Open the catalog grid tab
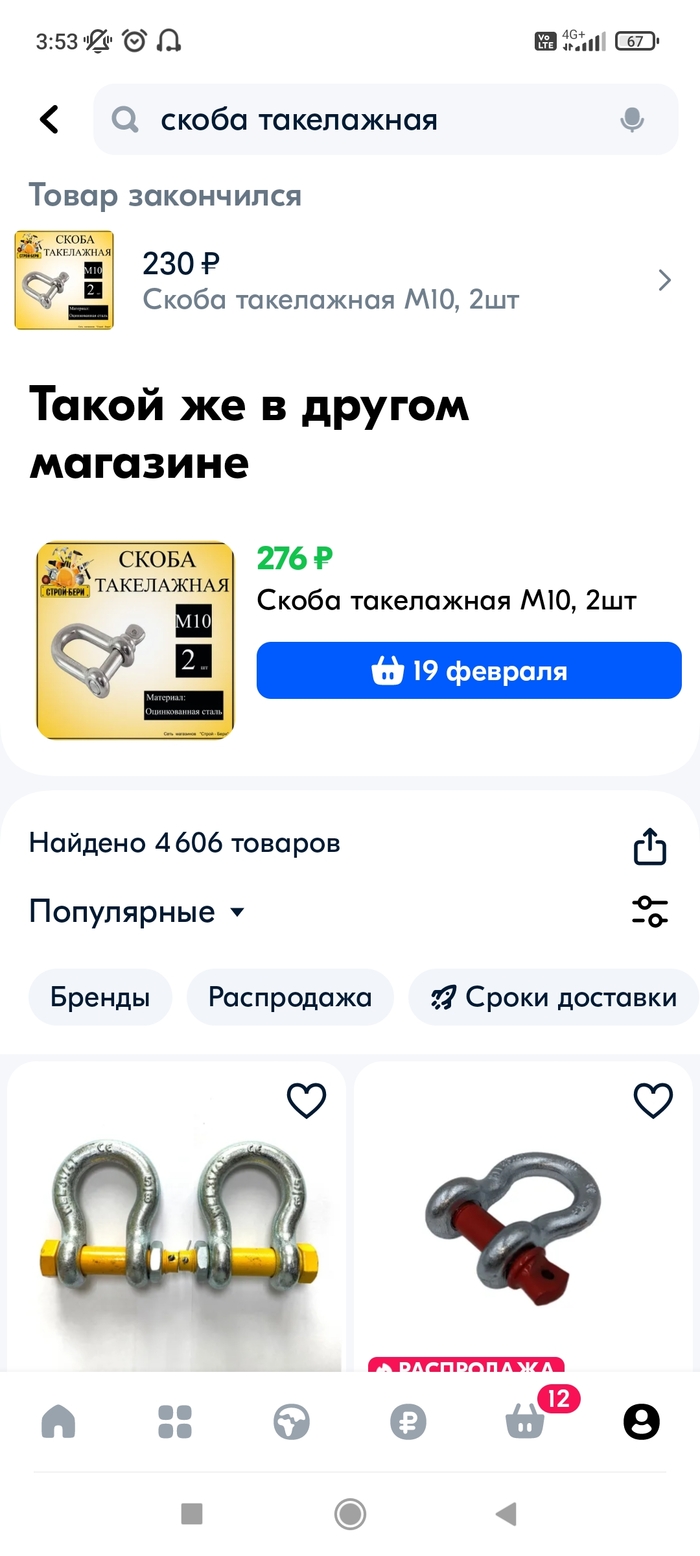This screenshot has height=1556, width=700. click(x=175, y=1421)
